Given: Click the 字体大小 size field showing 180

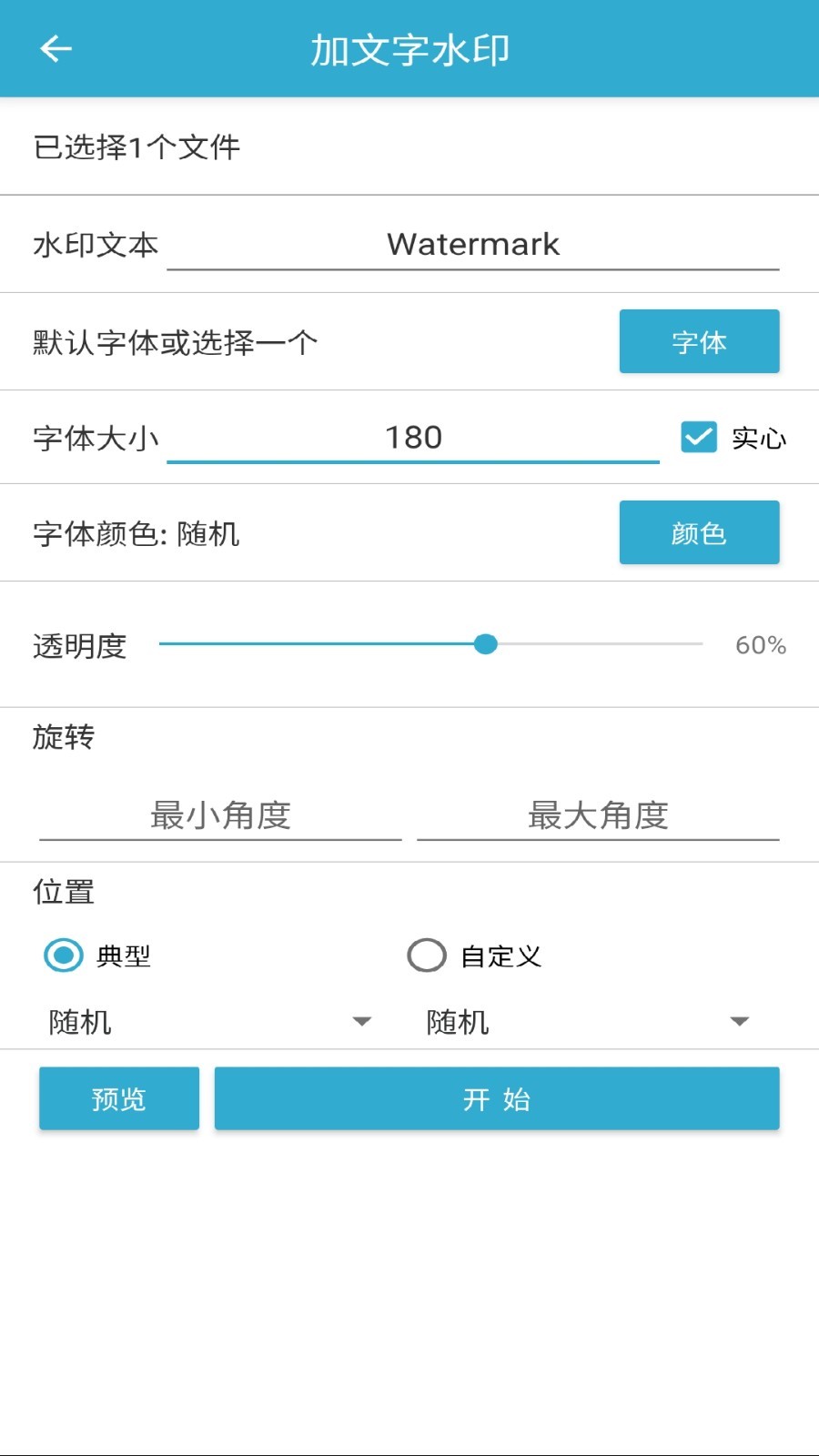Looking at the screenshot, I should (412, 438).
